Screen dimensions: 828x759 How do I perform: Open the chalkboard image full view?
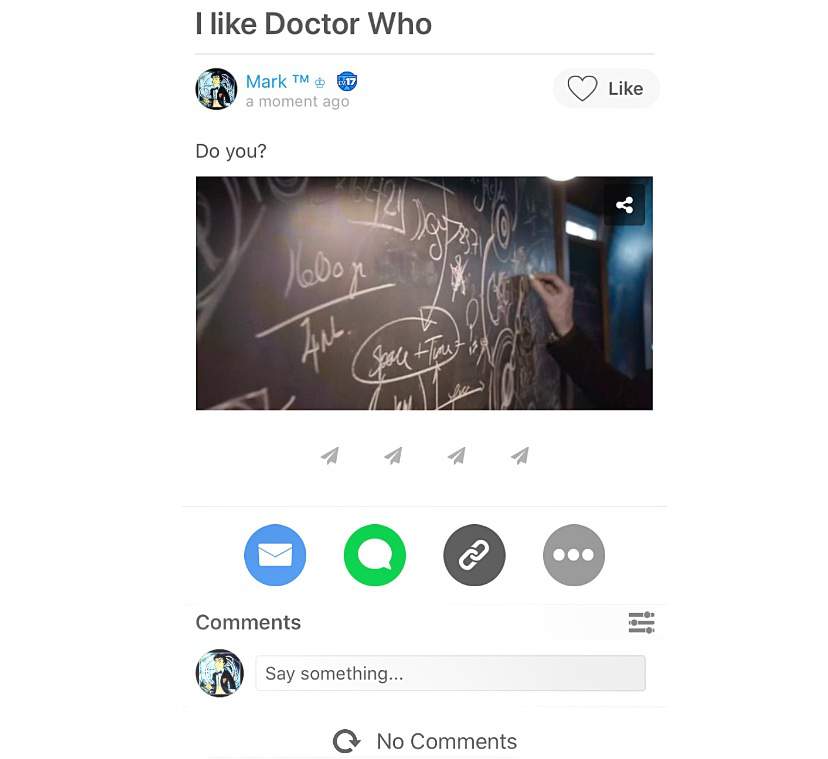(x=400, y=300)
